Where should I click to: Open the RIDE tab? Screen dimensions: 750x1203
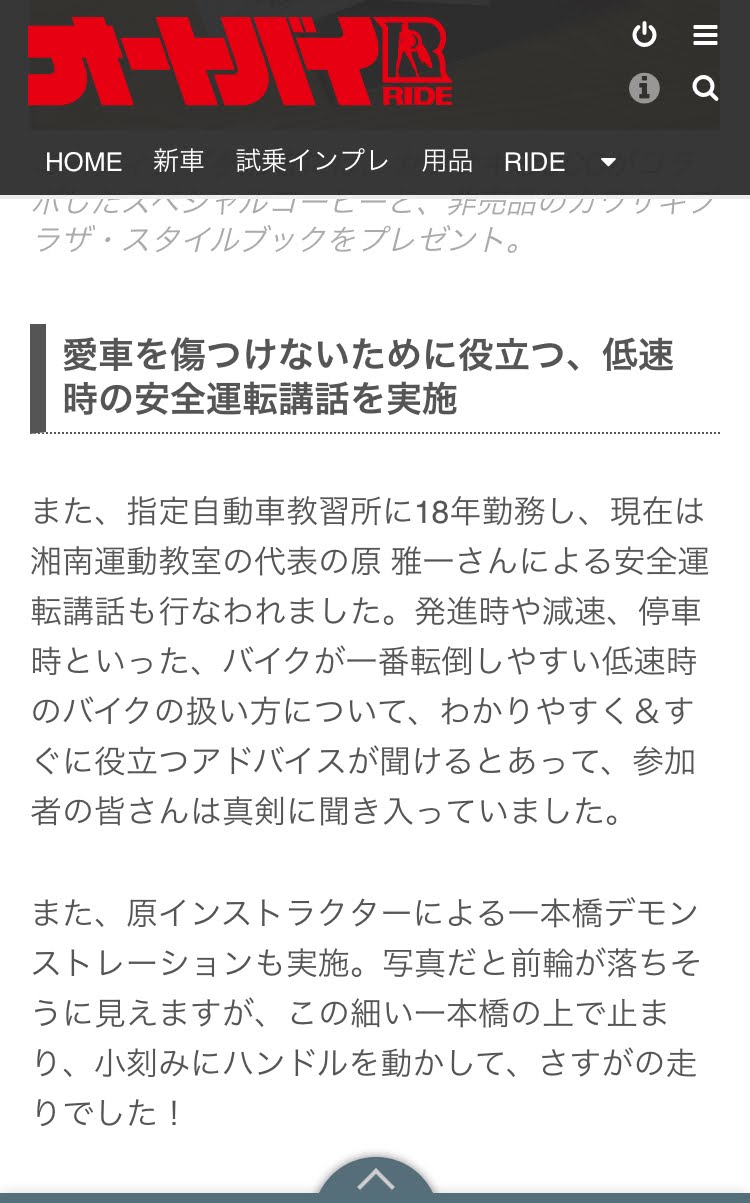[535, 162]
